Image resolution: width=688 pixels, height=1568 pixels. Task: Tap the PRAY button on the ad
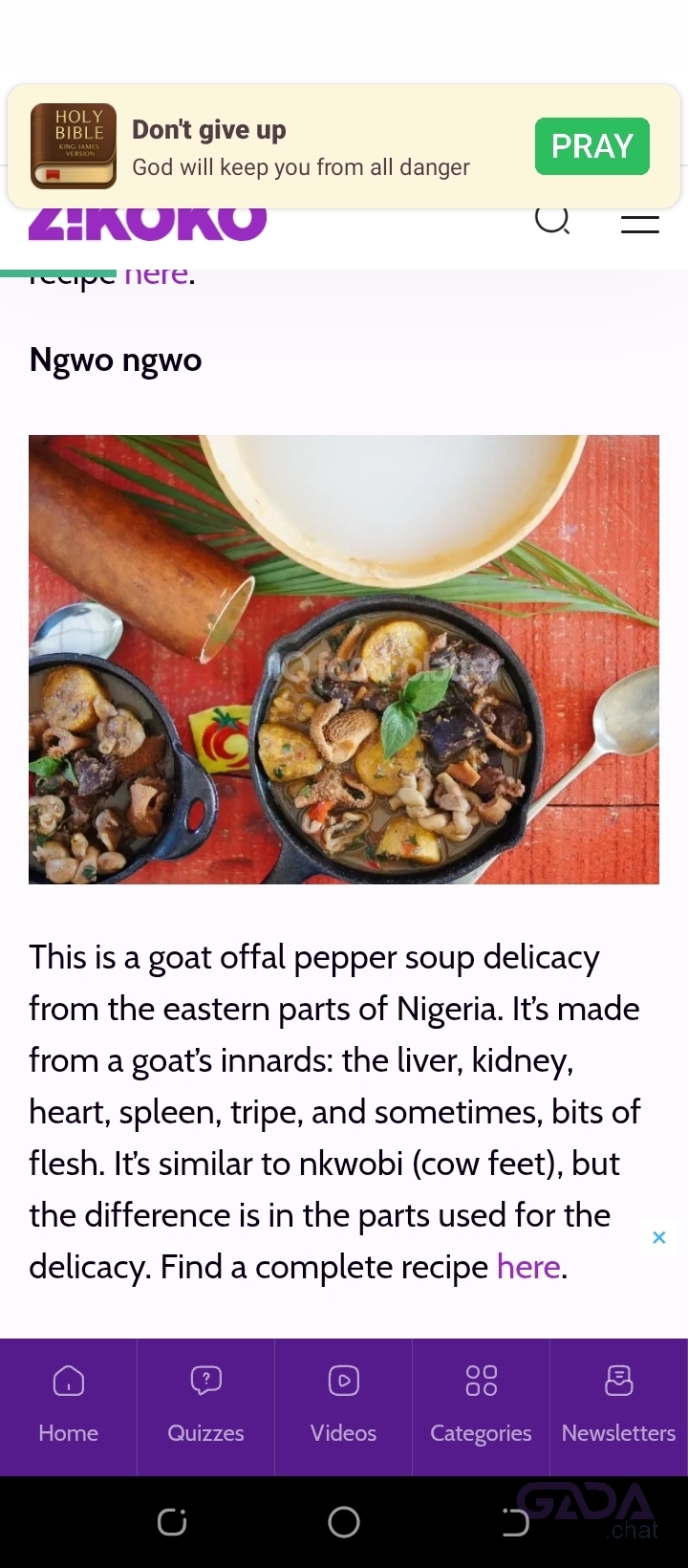[591, 146]
